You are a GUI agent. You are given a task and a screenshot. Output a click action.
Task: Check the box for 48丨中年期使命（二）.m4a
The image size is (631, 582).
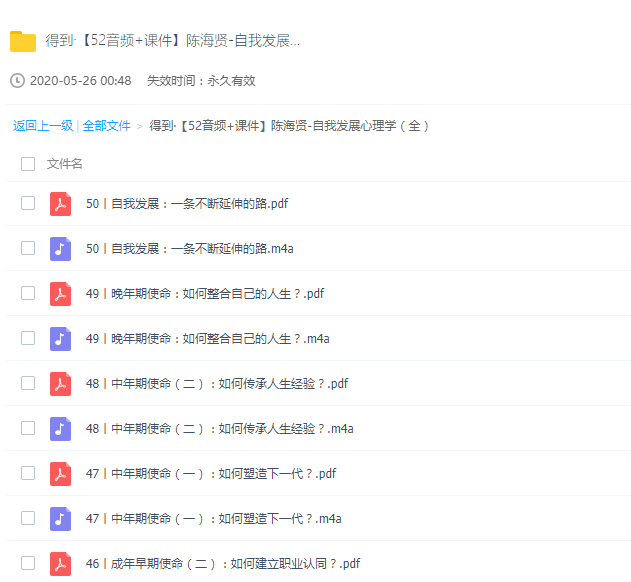28,428
